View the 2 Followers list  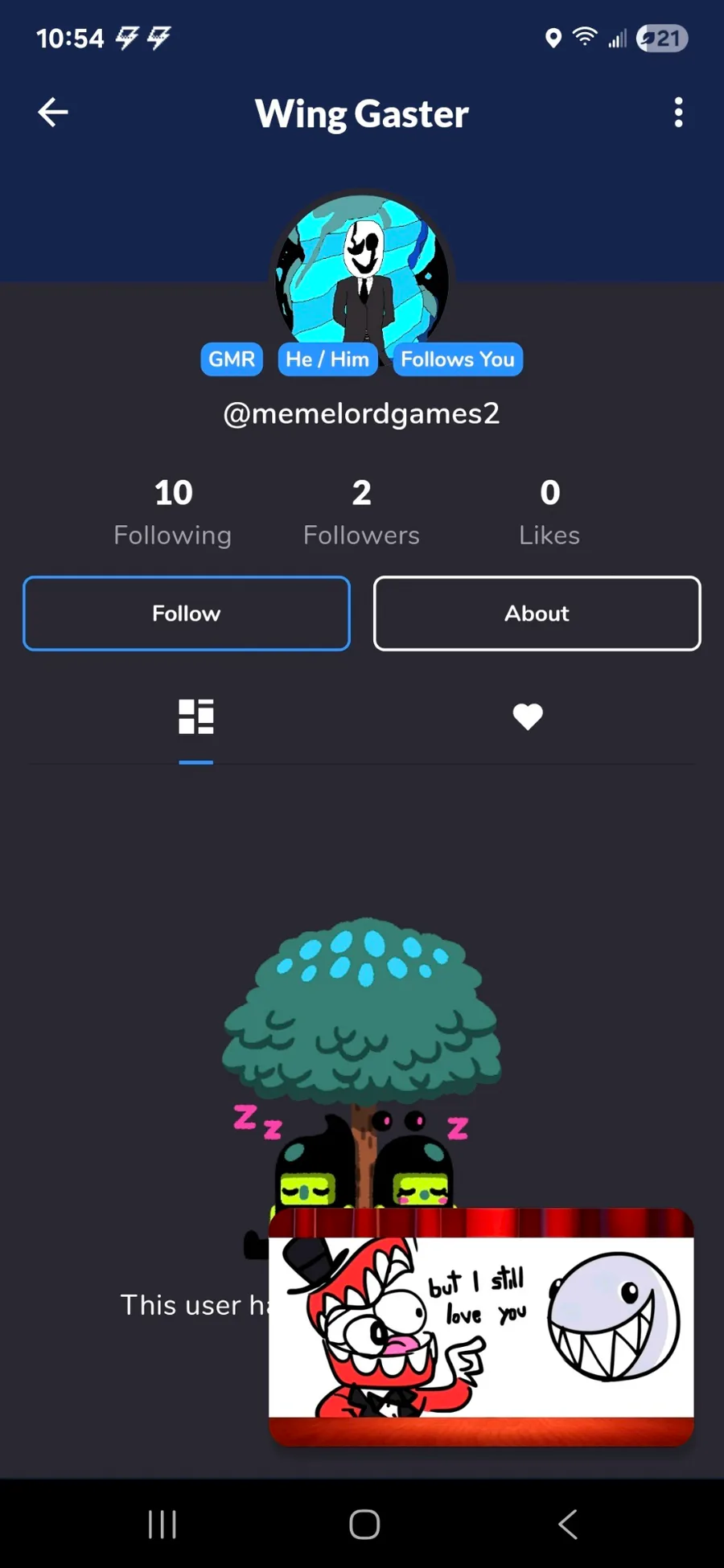(x=361, y=512)
